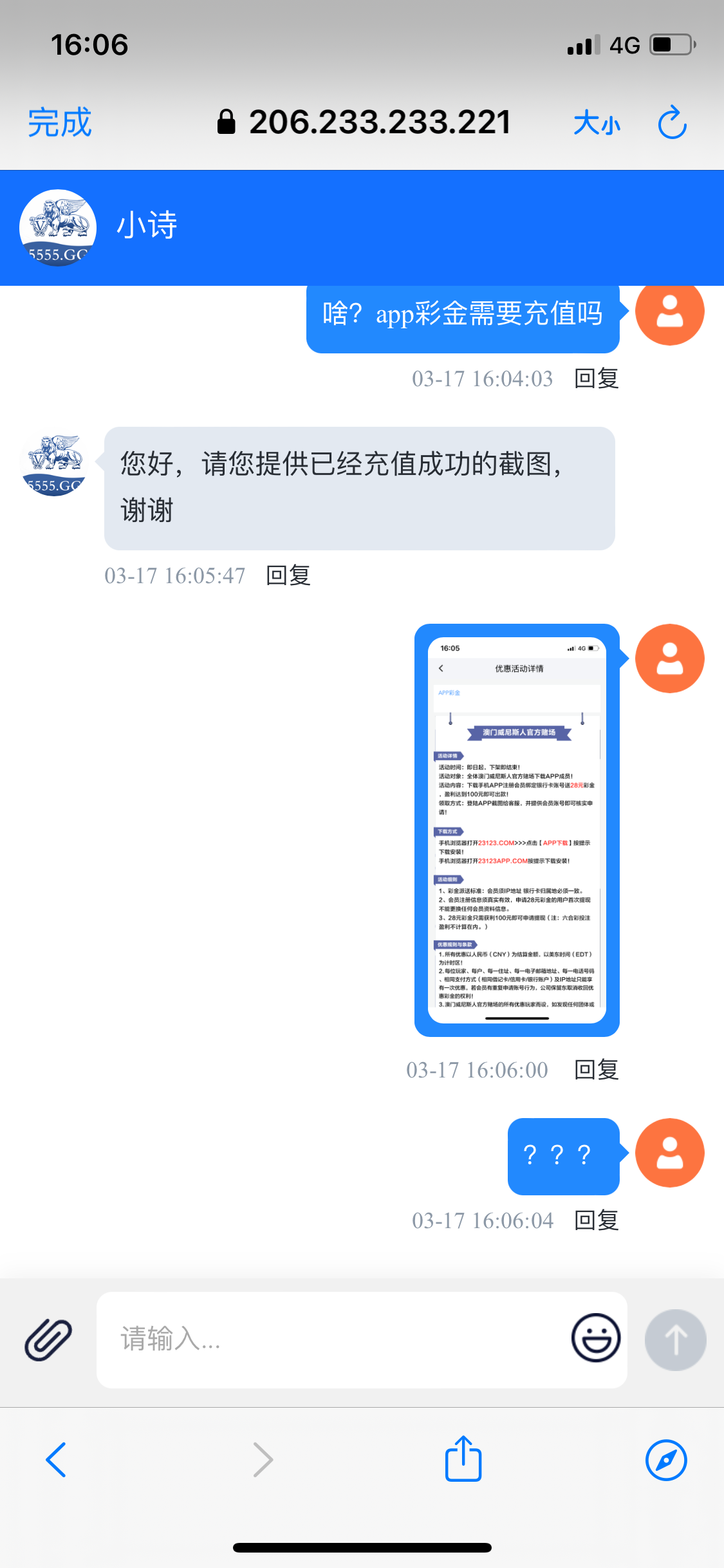Tap 完成 to close the browser view
Viewport: 724px width, 1568px height.
coord(60,122)
